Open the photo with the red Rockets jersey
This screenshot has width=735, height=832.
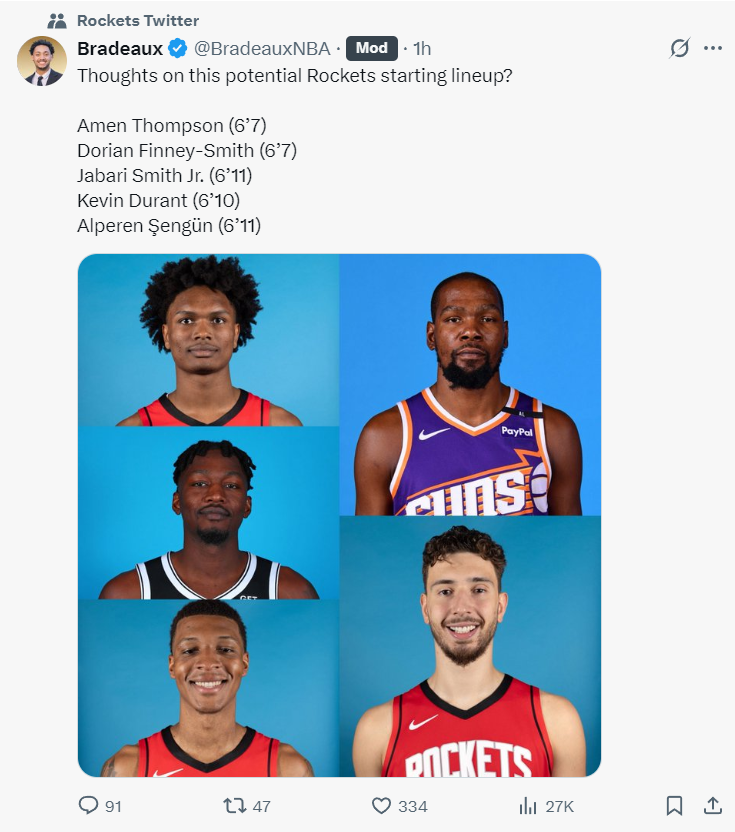pyautogui.click(x=471, y=647)
